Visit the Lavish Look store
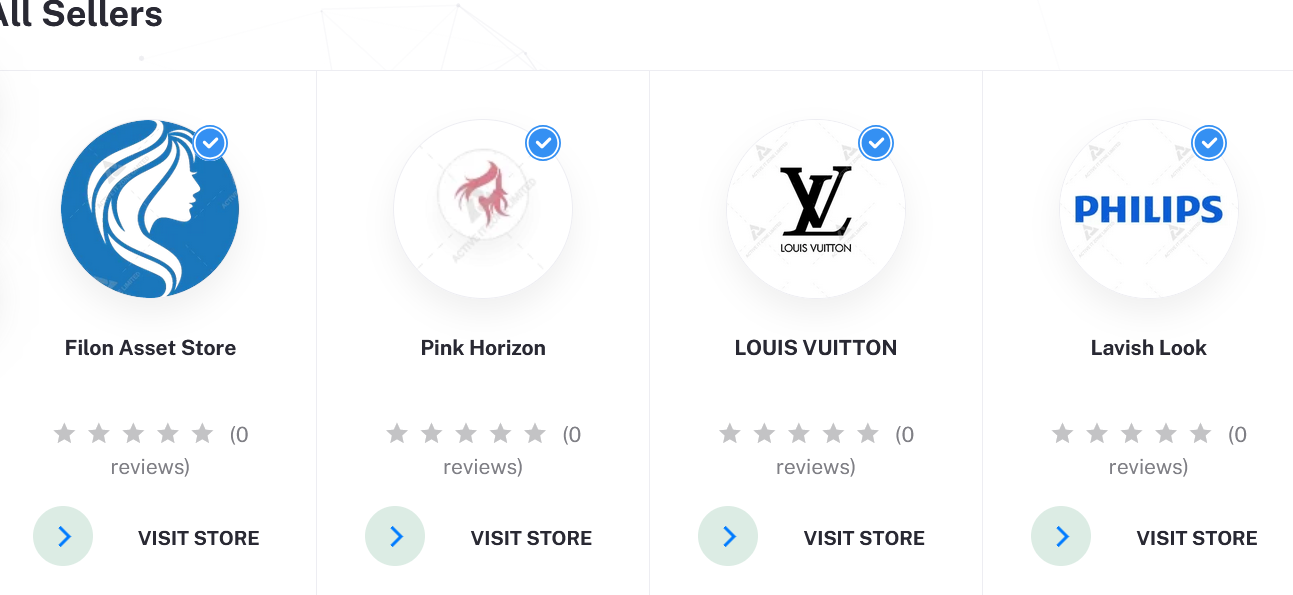Viewport: 1293px width, 595px height. pos(1196,538)
